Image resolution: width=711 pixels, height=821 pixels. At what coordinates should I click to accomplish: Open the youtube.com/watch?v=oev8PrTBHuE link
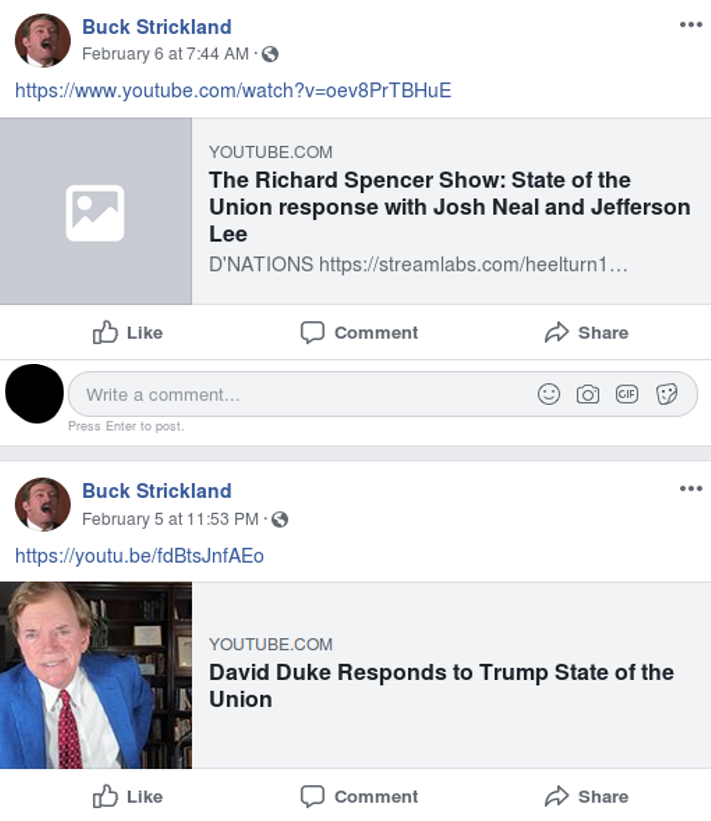pyautogui.click(x=233, y=91)
